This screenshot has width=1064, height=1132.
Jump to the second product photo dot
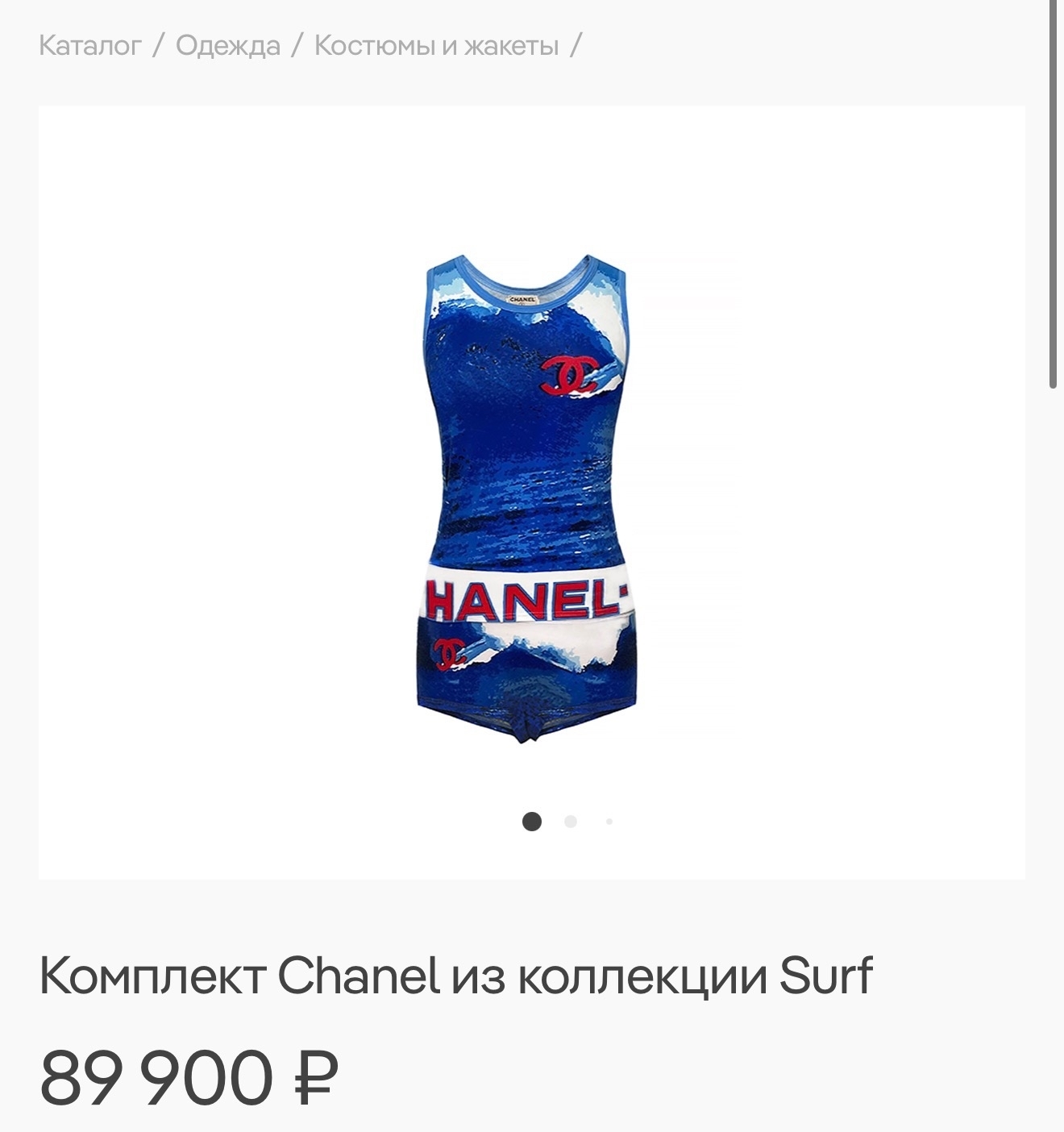571,822
